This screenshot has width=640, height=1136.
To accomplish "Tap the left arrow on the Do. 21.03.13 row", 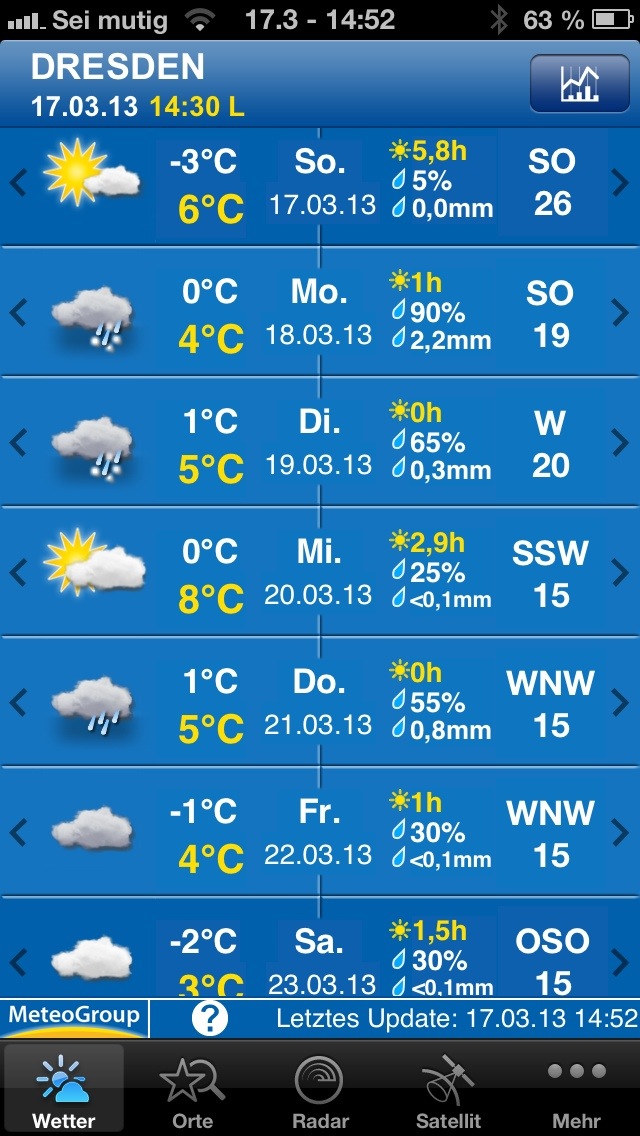I will pyautogui.click(x=18, y=702).
